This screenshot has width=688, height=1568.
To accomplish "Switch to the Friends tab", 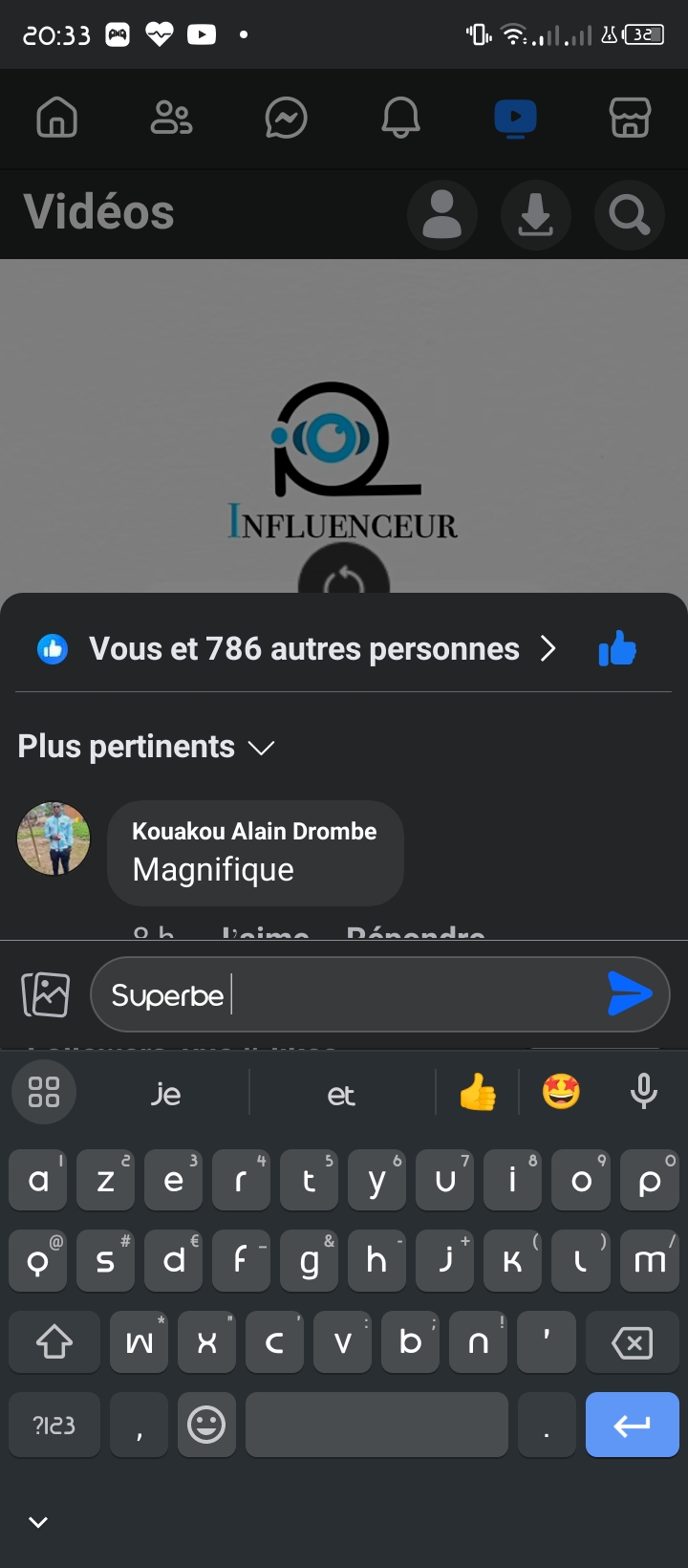I will [172, 119].
